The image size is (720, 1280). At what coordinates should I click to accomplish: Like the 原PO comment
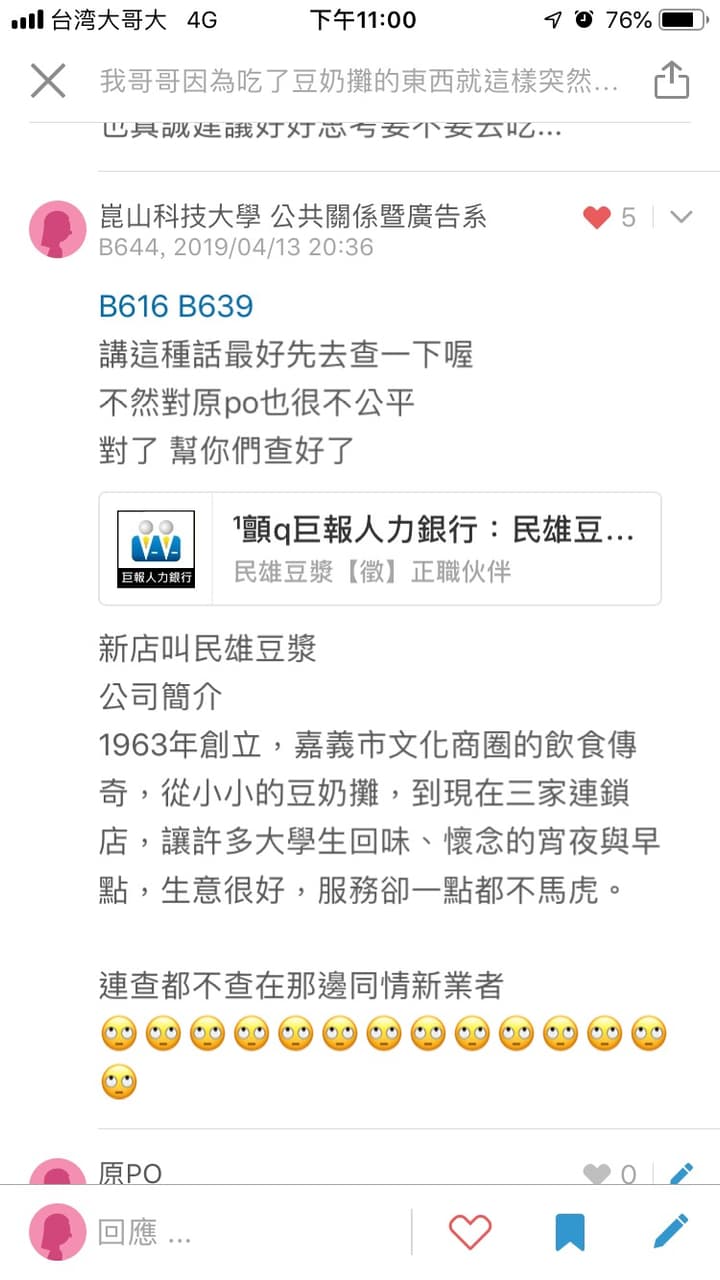[597, 1173]
